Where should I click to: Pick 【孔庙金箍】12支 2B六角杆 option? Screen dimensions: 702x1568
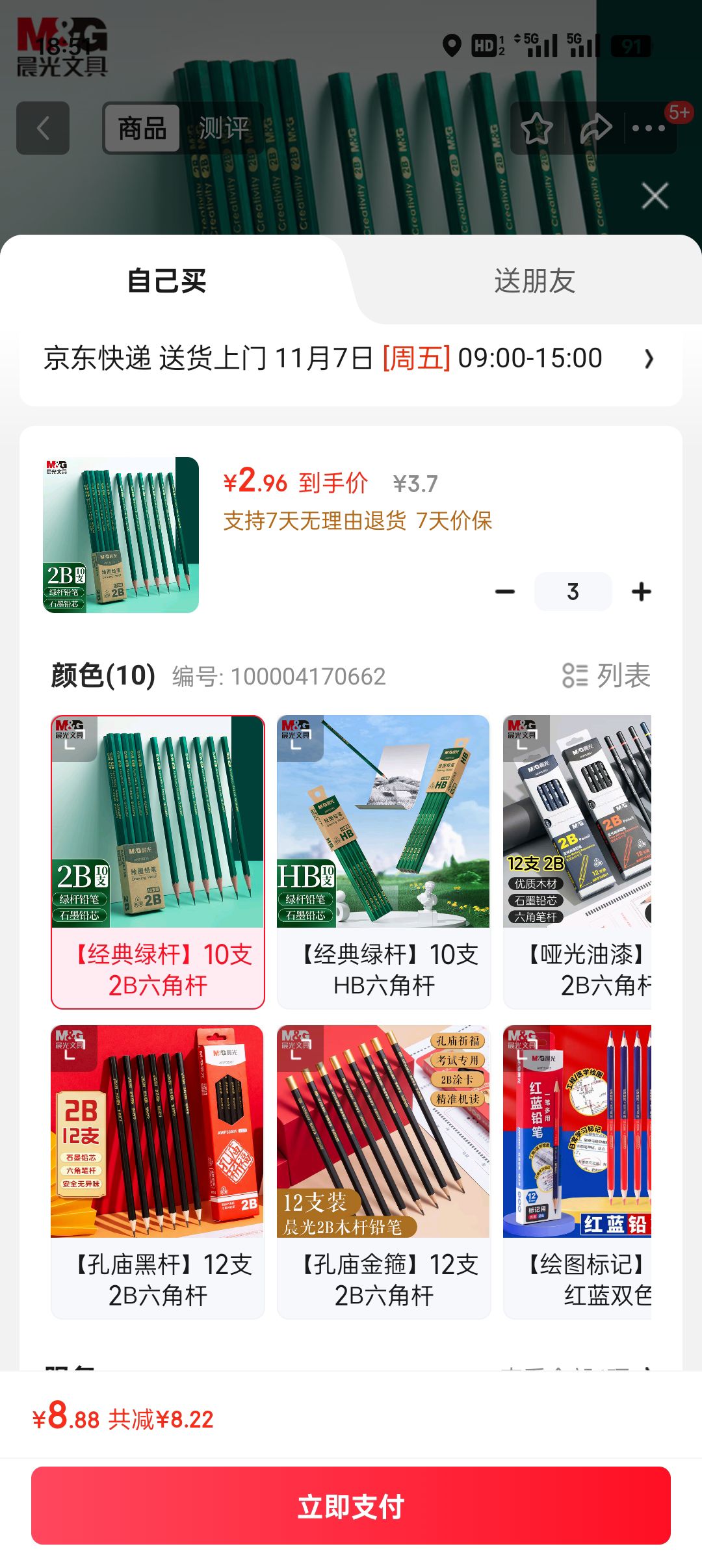point(383,1171)
